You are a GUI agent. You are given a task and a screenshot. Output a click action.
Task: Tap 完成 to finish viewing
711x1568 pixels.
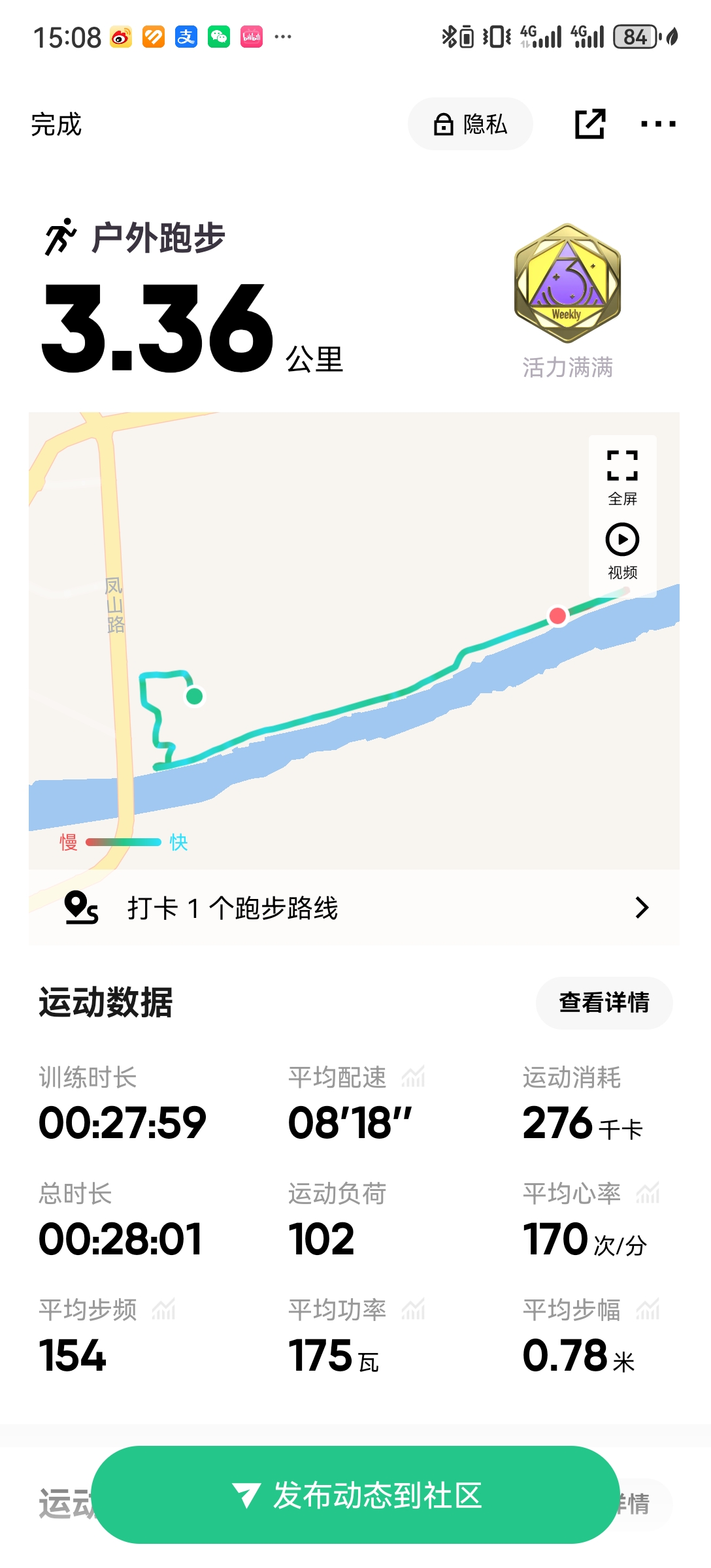click(56, 125)
